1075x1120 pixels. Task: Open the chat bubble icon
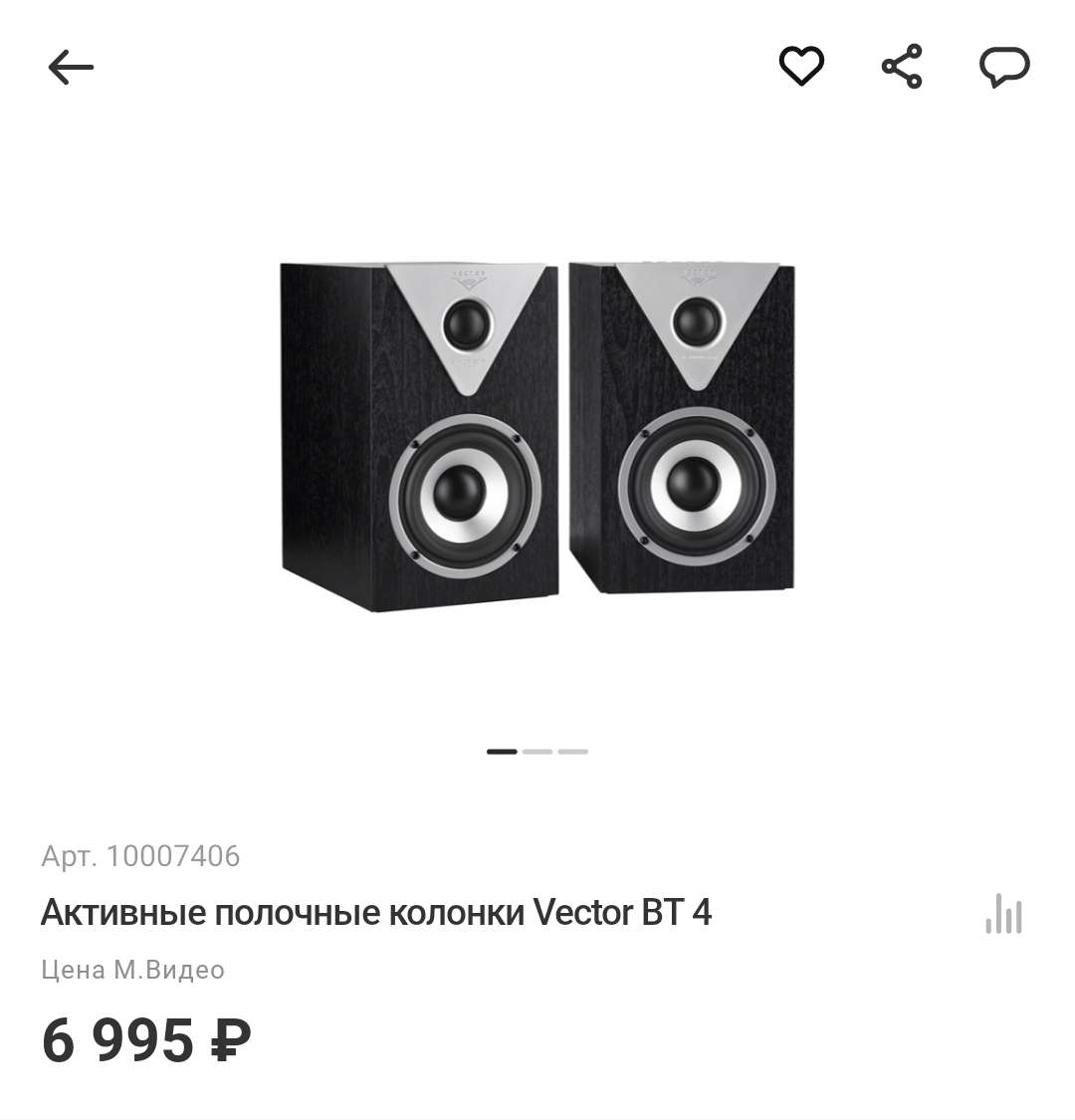(x=1004, y=68)
